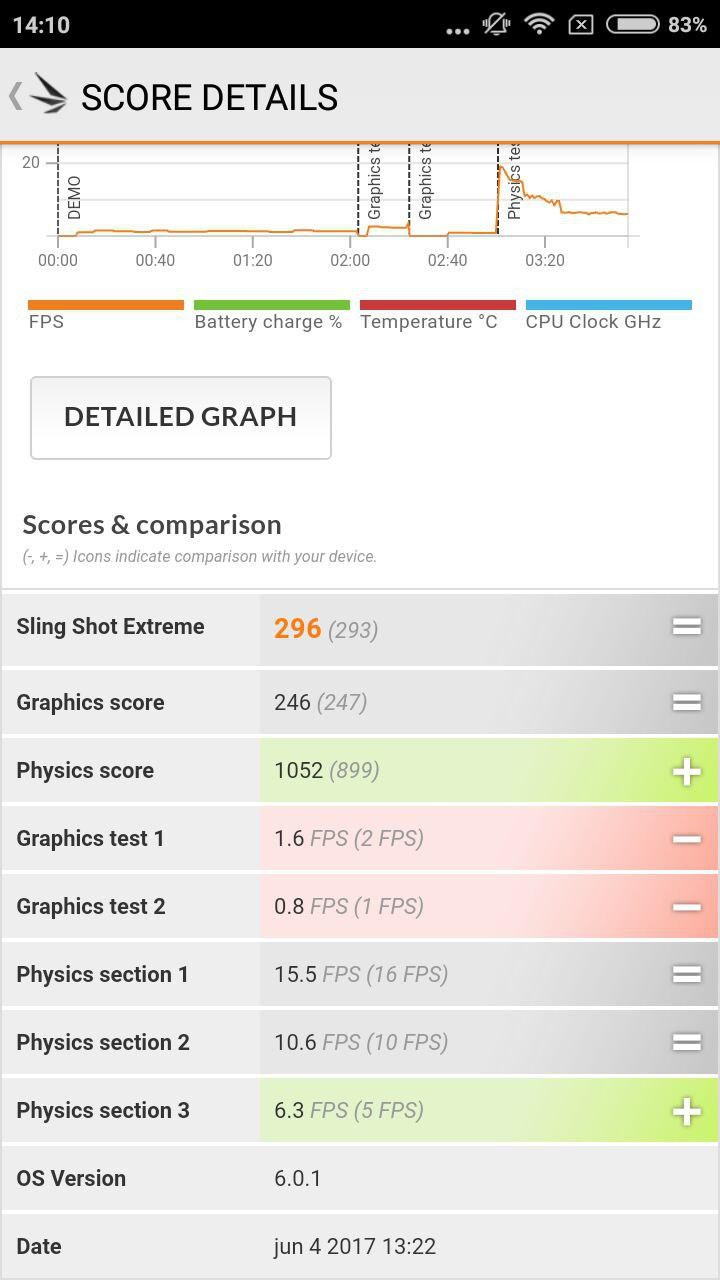Open the detailed graph
This screenshot has width=720, height=1280.
pos(181,418)
